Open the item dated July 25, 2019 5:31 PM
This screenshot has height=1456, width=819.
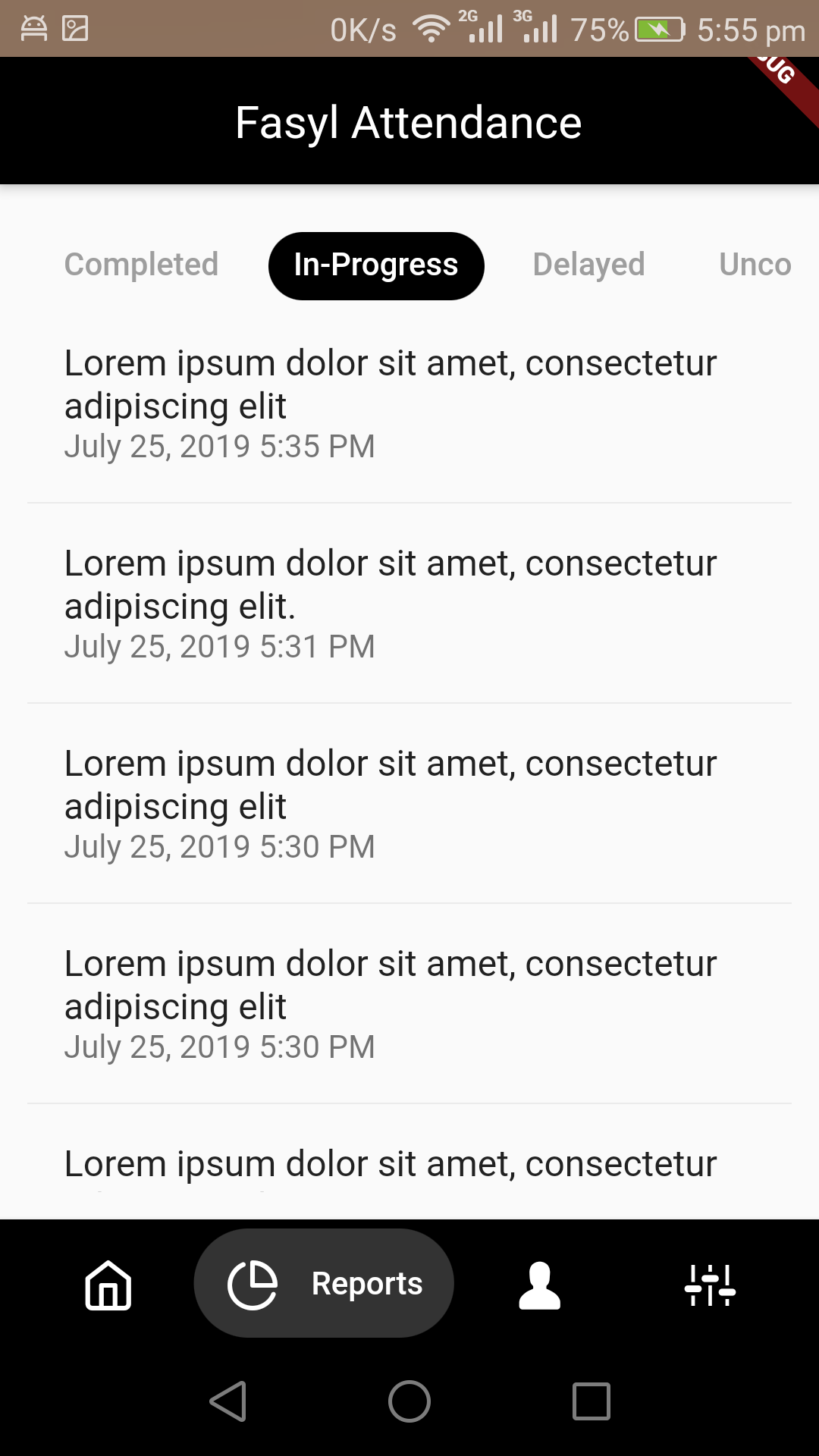tap(390, 604)
